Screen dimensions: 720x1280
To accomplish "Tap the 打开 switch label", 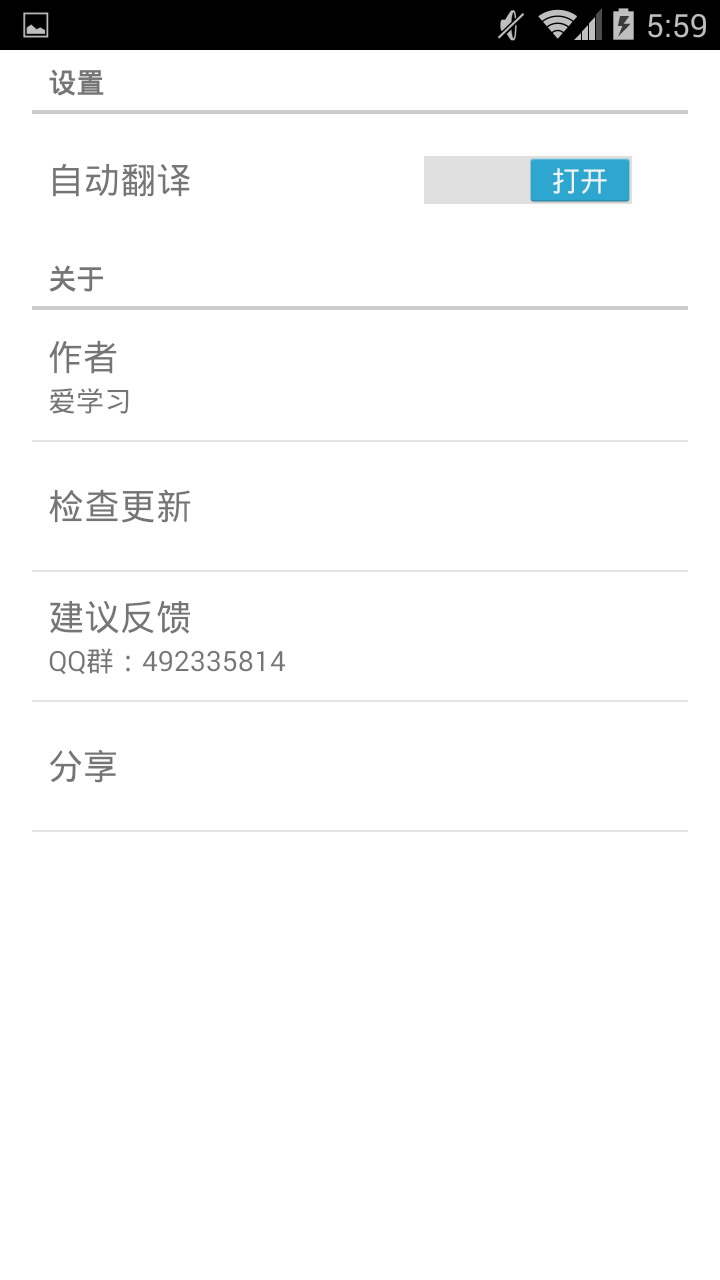I will pyautogui.click(x=580, y=180).
